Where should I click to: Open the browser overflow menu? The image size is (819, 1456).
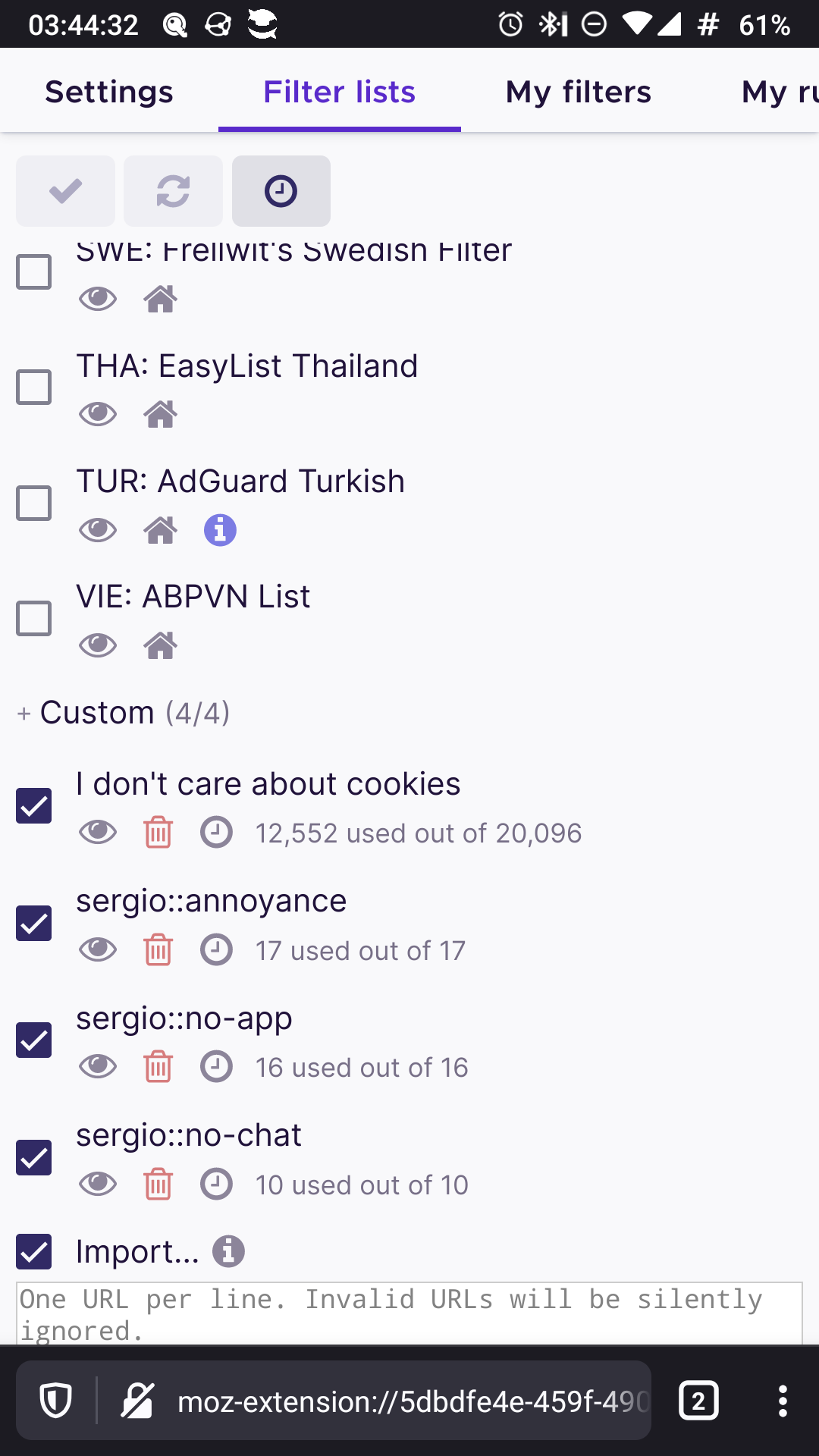783,1401
